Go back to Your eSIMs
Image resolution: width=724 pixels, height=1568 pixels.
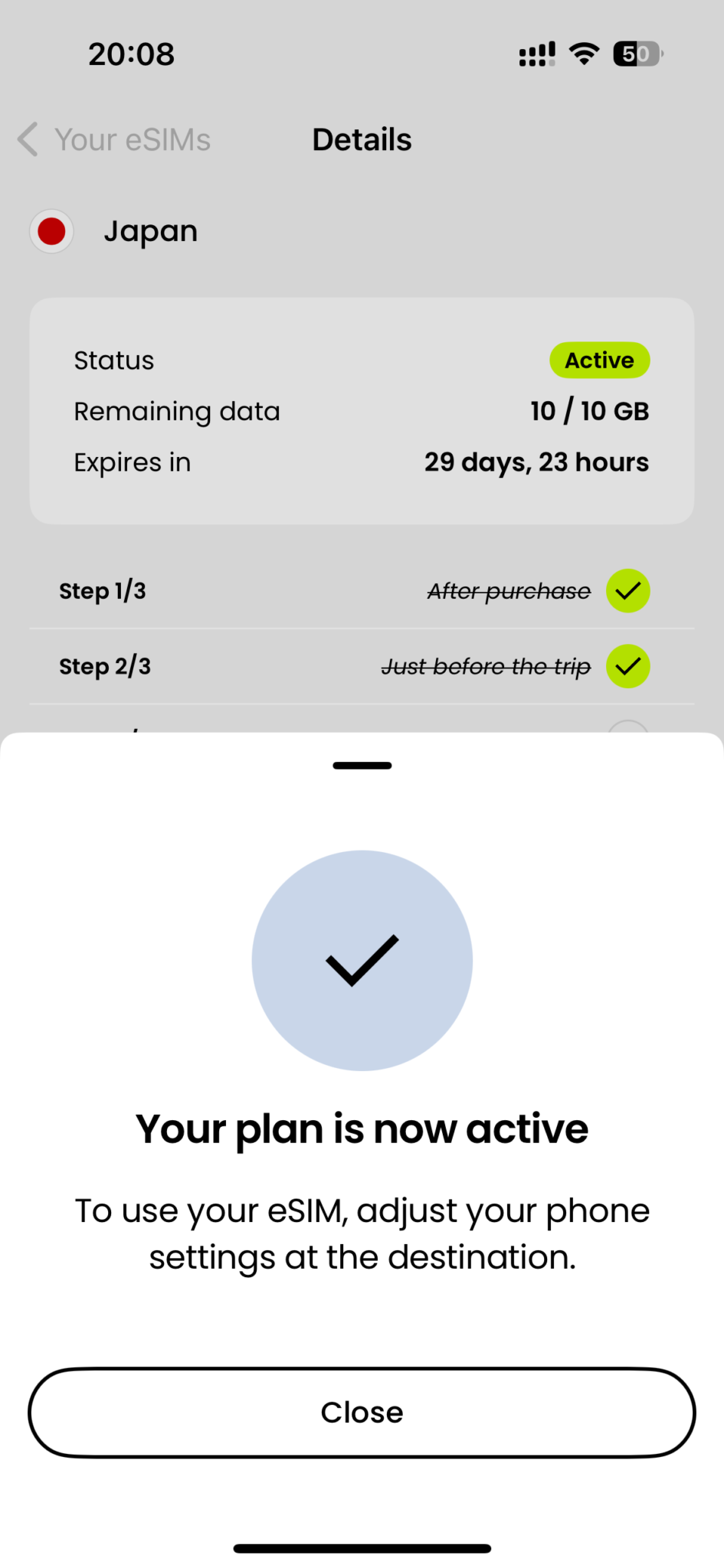click(x=115, y=140)
